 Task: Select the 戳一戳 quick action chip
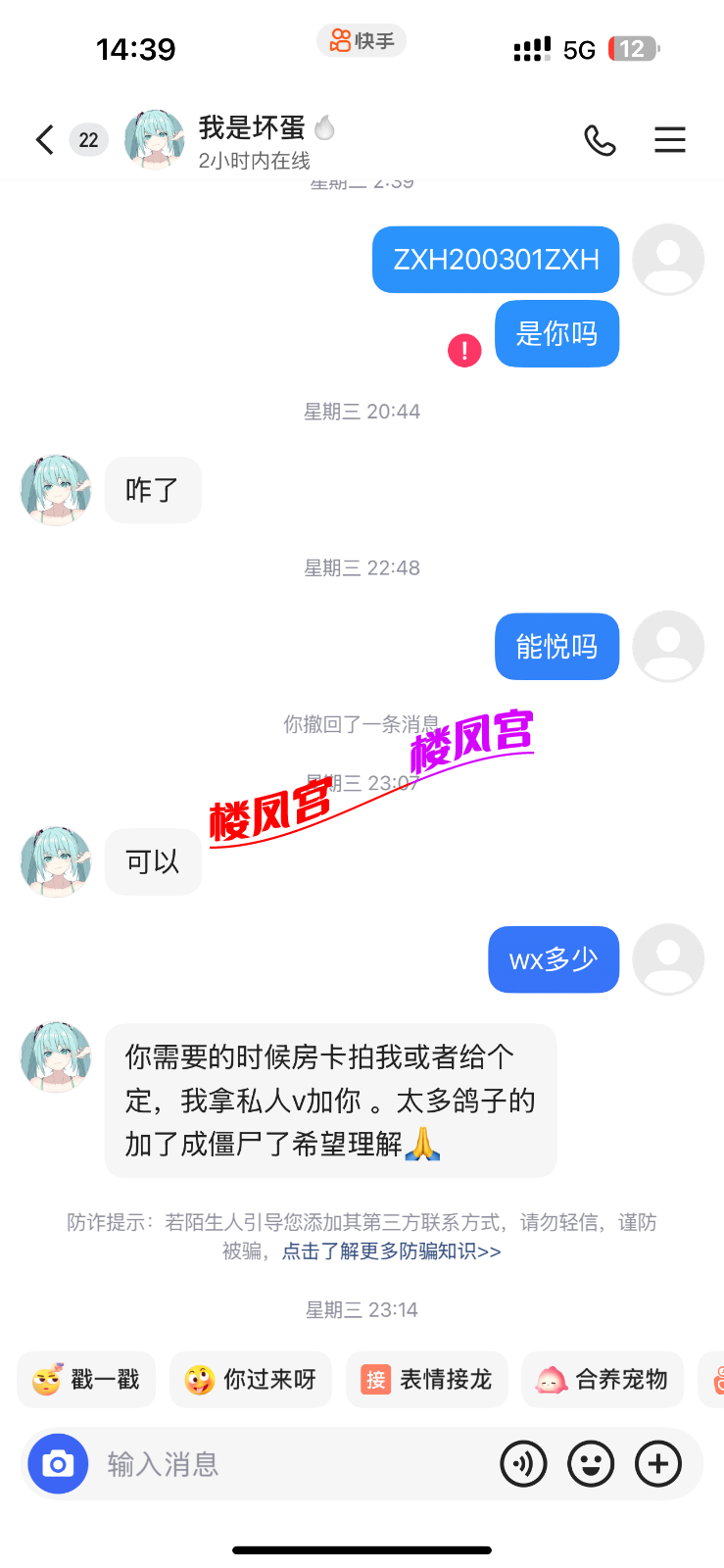click(86, 1379)
